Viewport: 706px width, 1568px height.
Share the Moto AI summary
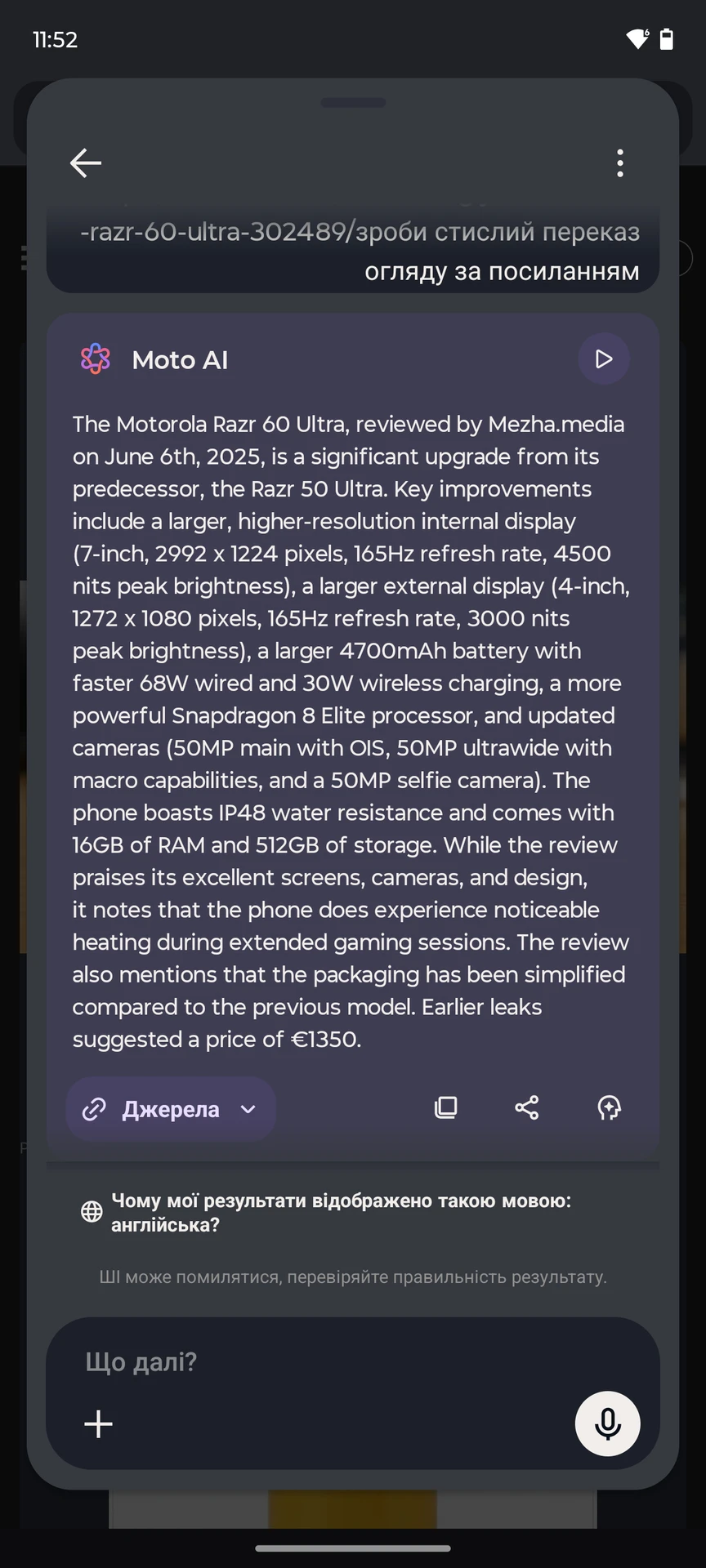[527, 1107]
